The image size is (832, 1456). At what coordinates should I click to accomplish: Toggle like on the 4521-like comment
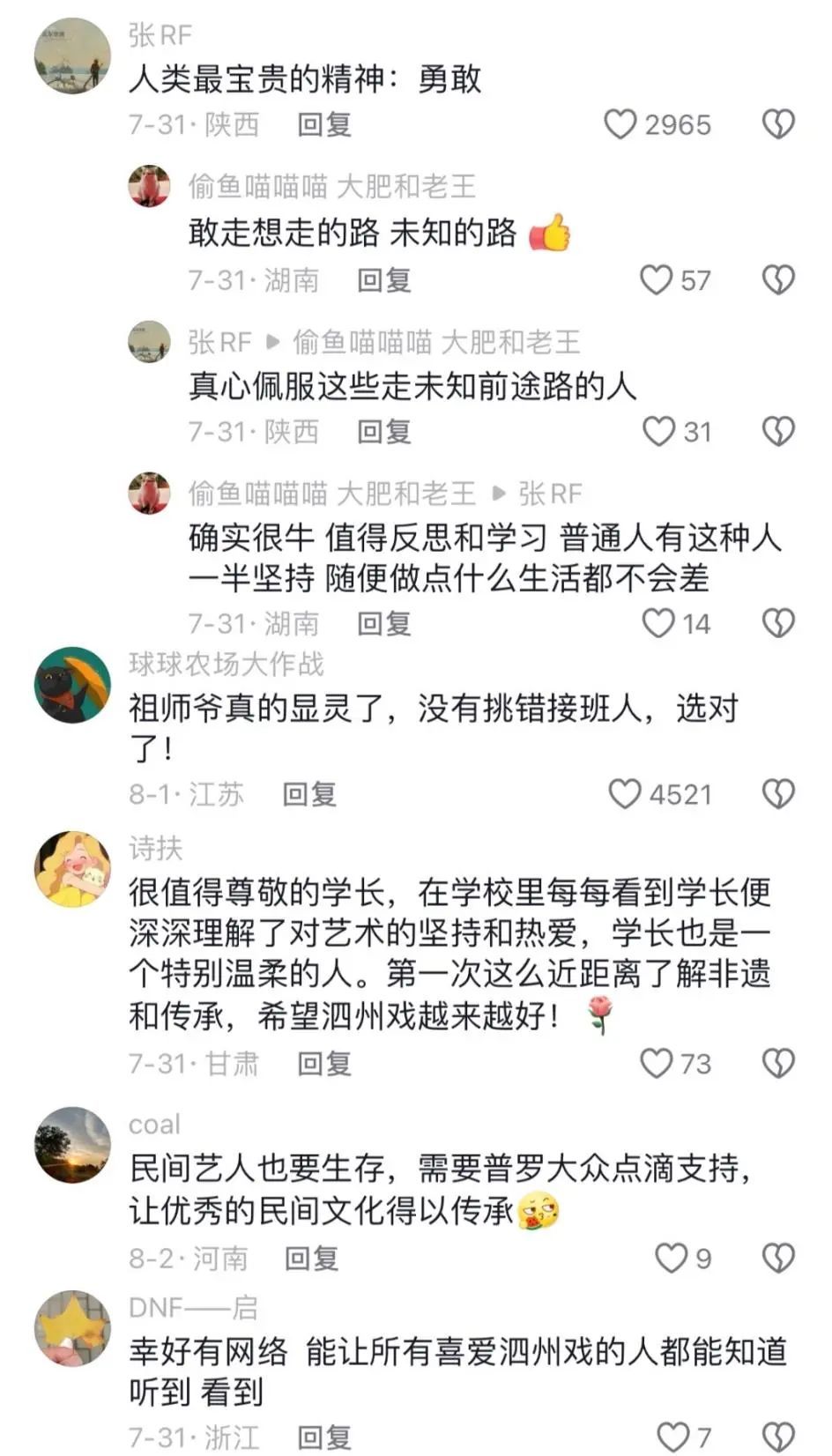[x=626, y=793]
